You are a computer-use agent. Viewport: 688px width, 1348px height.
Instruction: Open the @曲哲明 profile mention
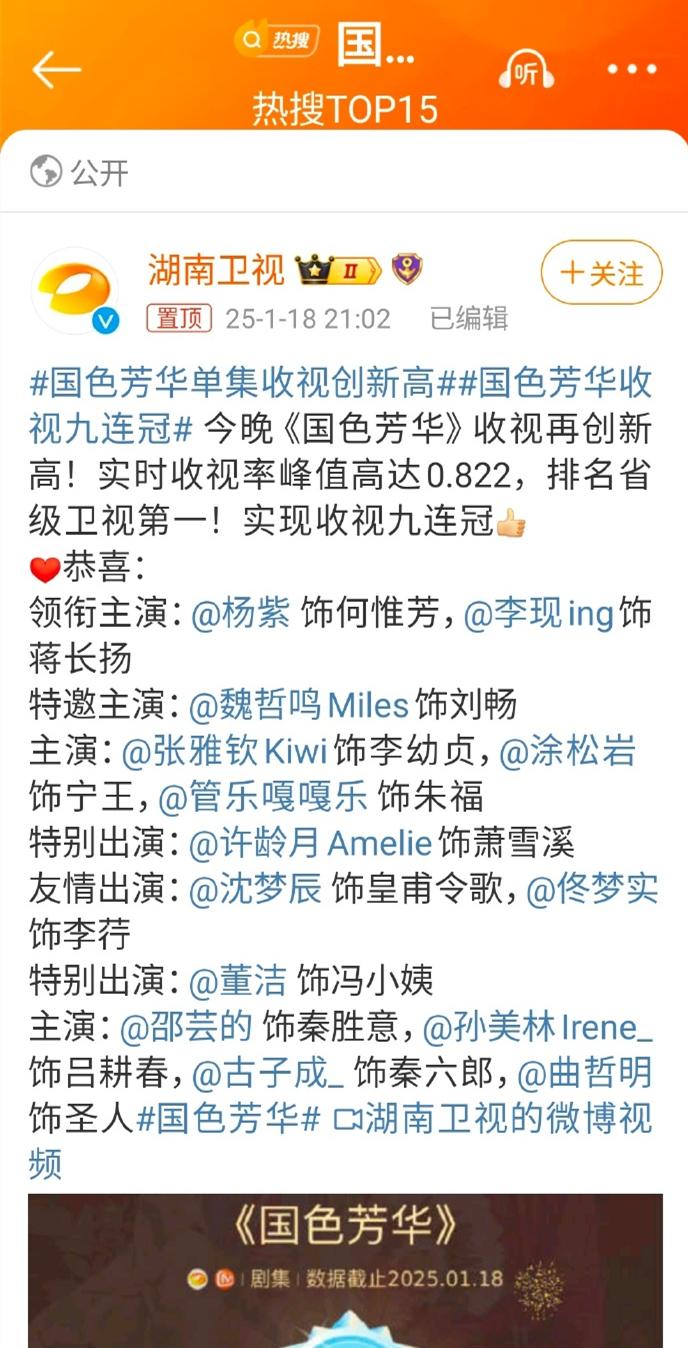585,1073
